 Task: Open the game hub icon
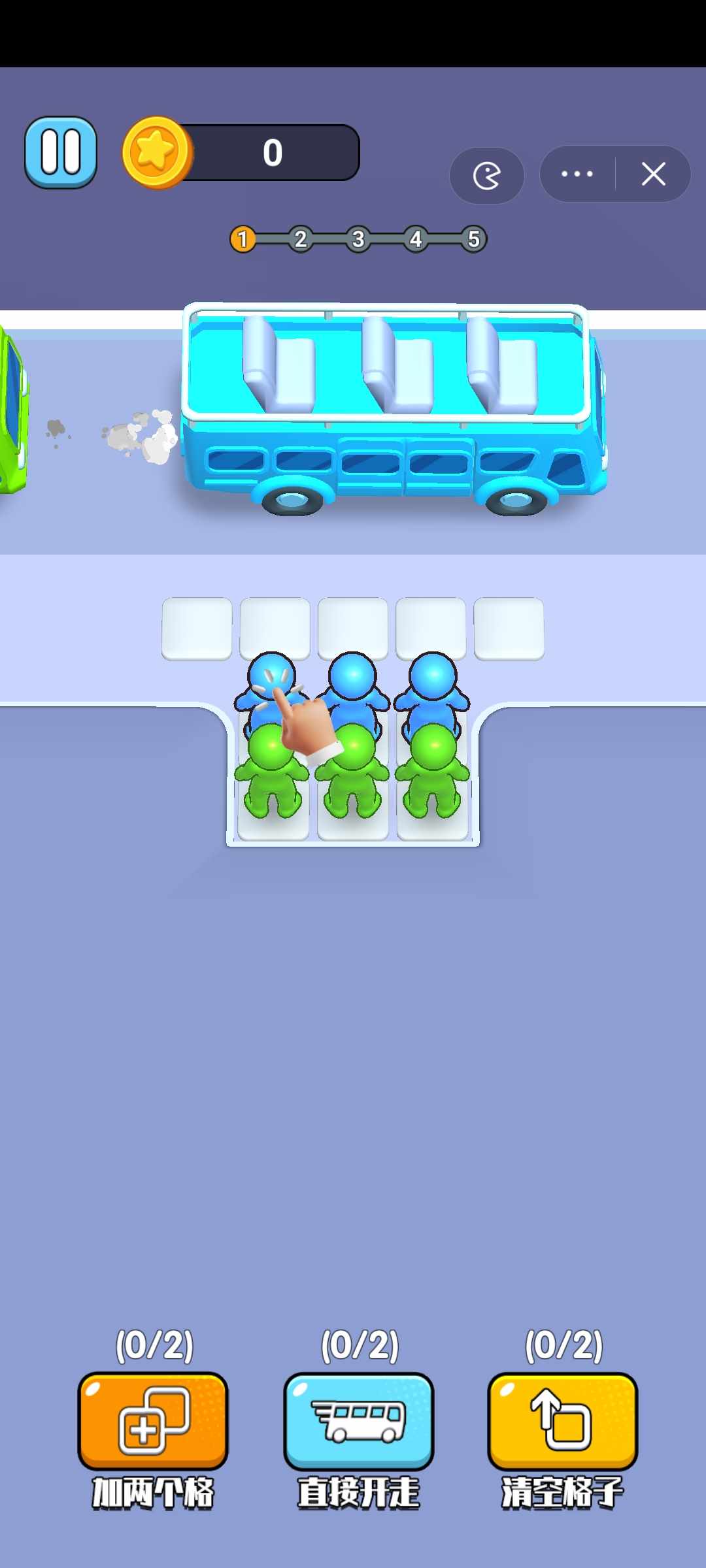coord(487,176)
